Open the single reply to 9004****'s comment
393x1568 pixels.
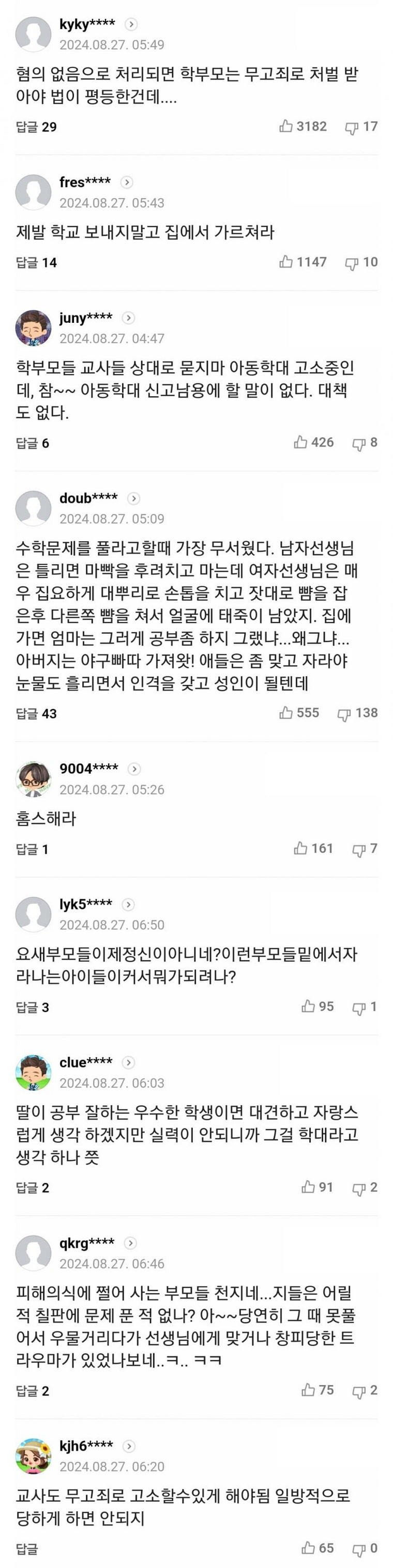[x=32, y=849]
